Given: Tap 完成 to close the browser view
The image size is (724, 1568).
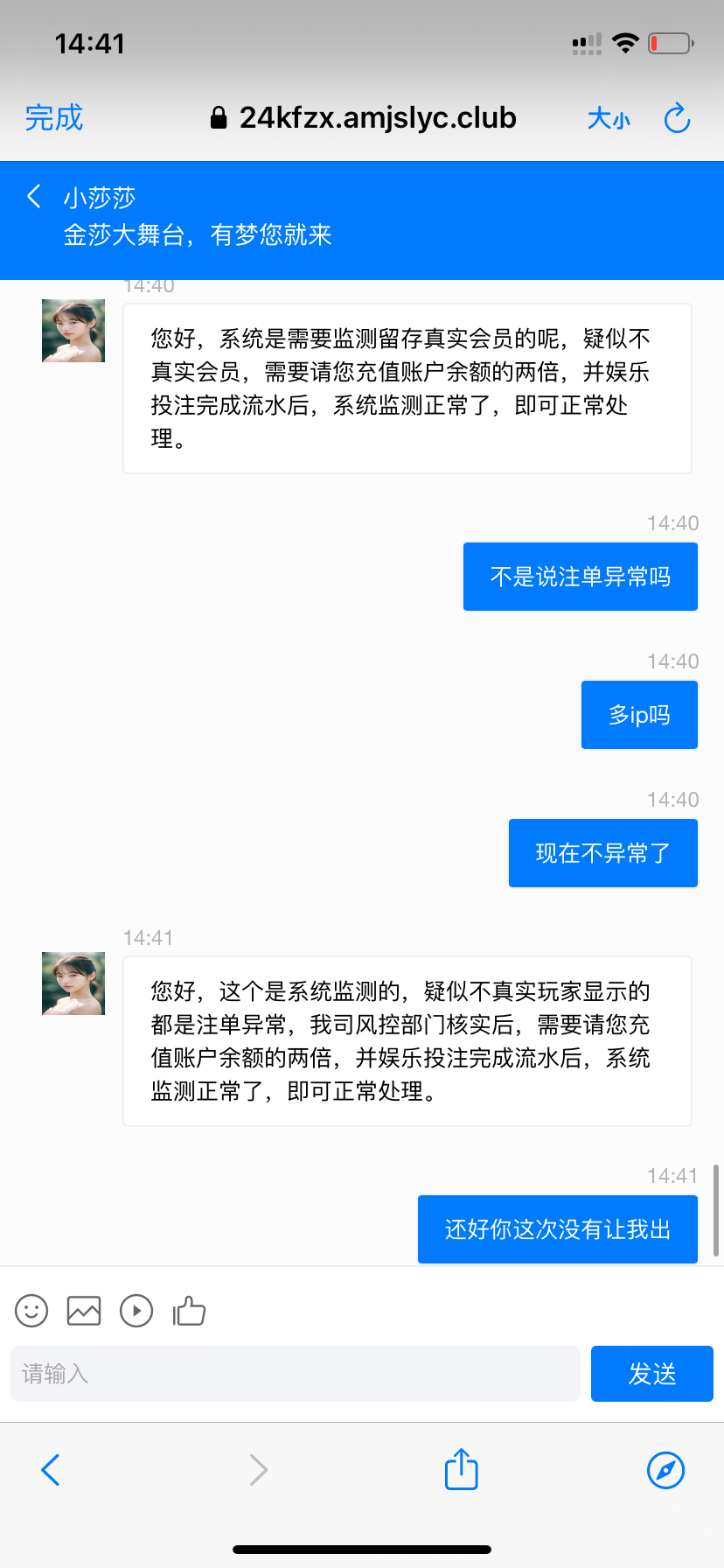Looking at the screenshot, I should point(54,118).
